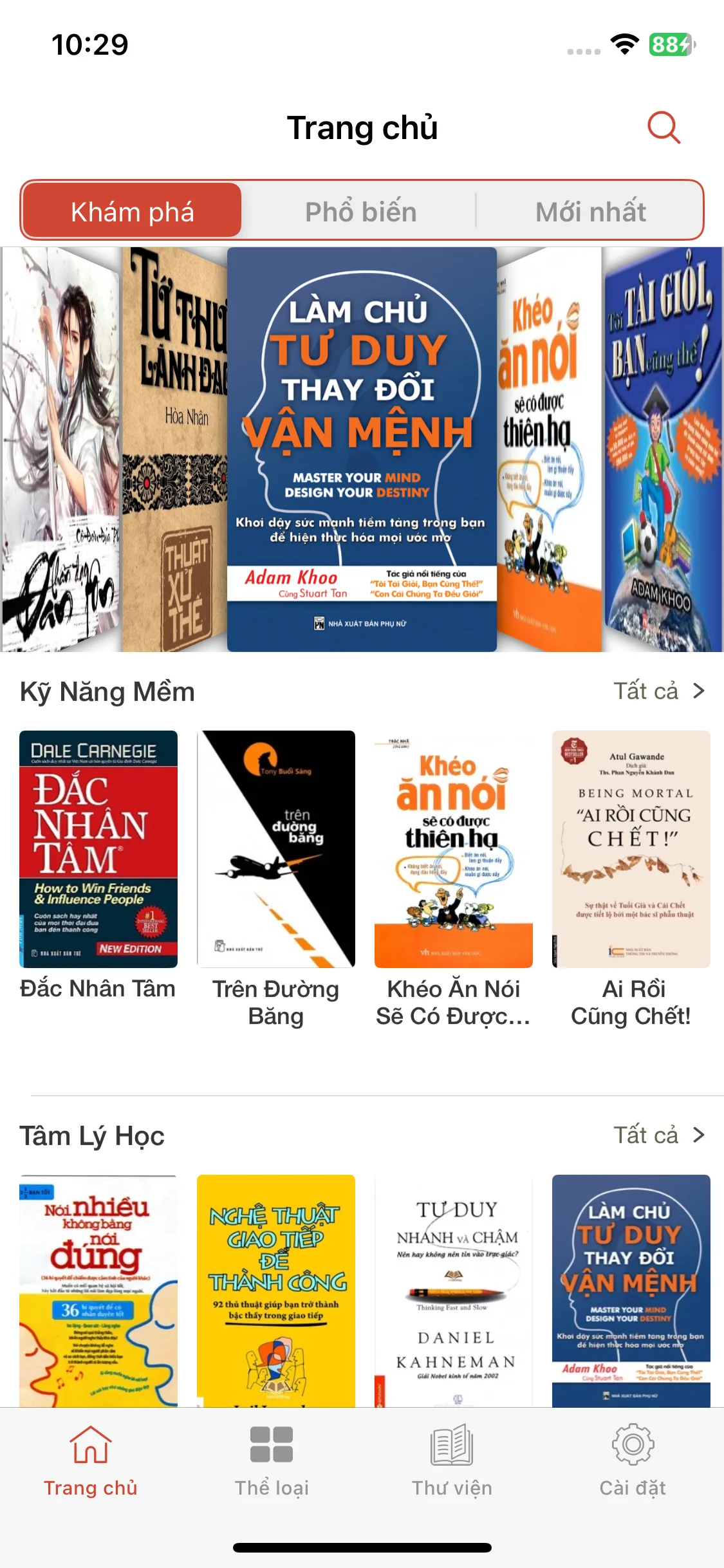This screenshot has width=724, height=1568.
Task: Open the featured Làm Chủ Tư Duy carousel cover
Action: coord(362,449)
